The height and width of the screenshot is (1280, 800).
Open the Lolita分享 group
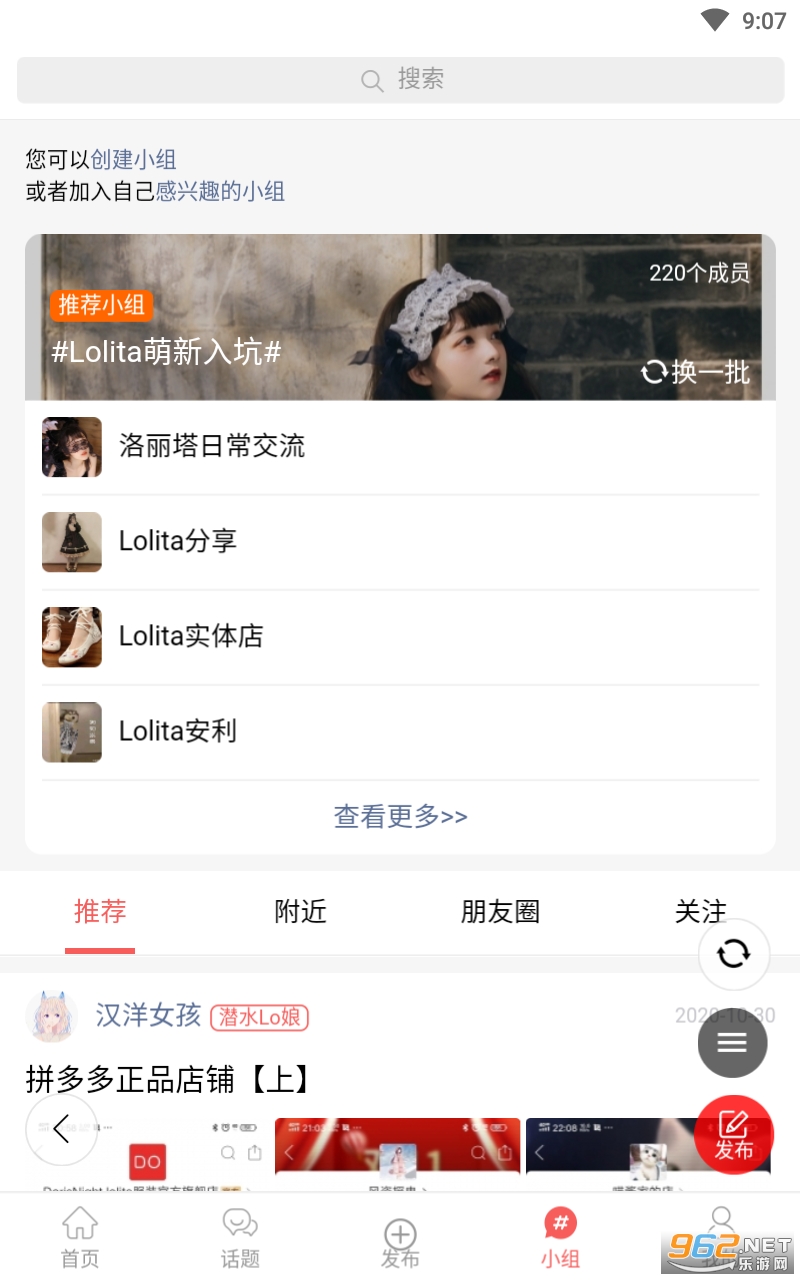[x=178, y=541]
